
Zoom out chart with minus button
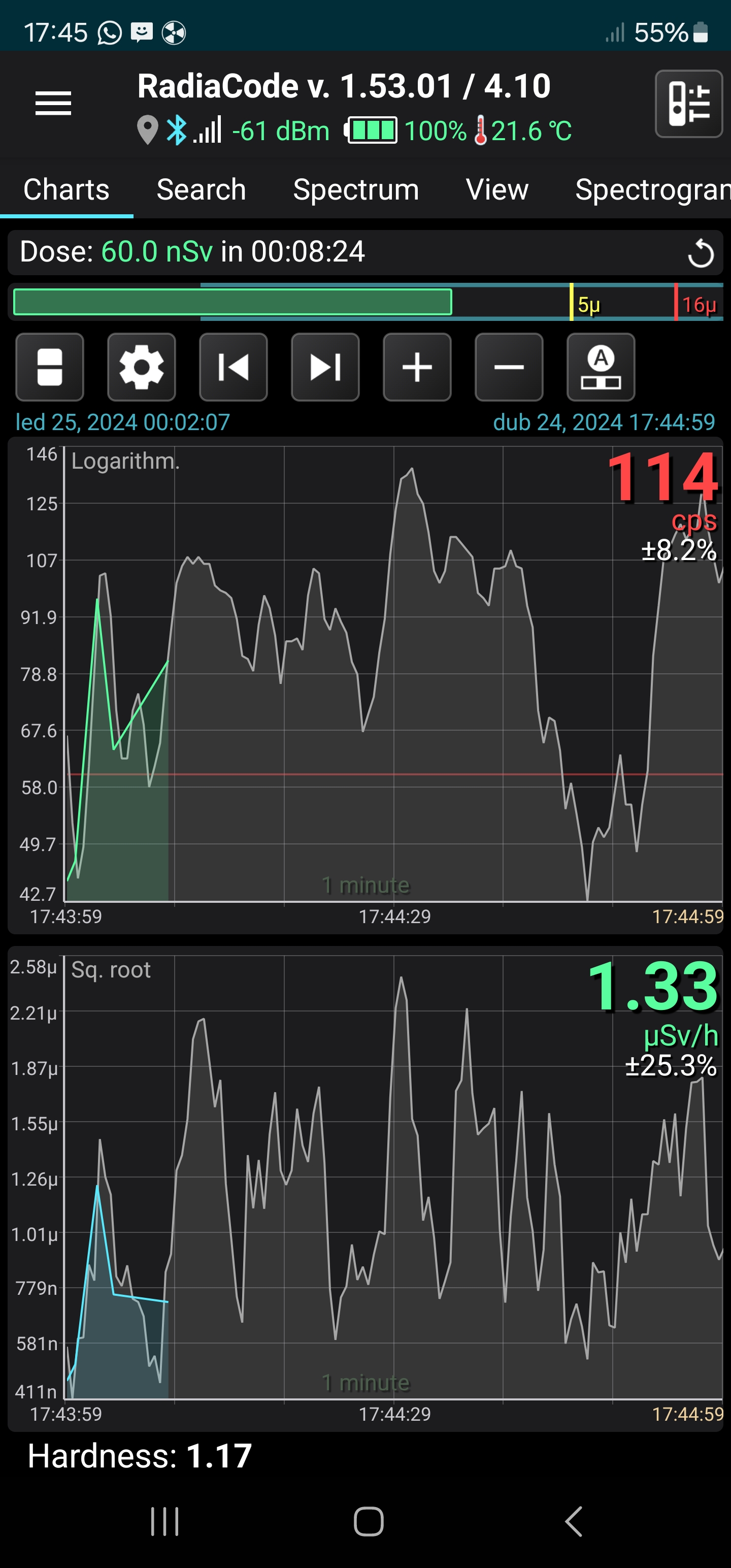[509, 367]
